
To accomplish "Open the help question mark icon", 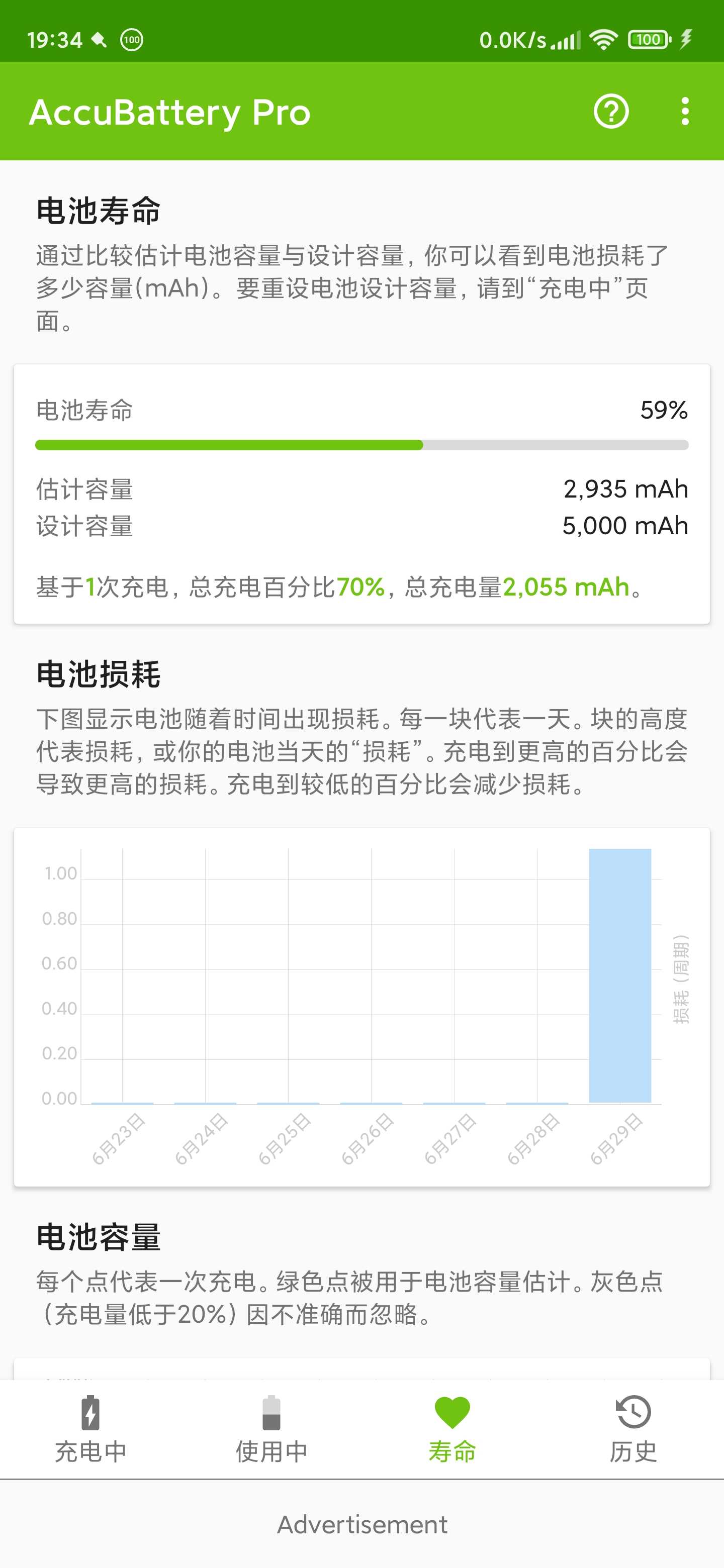I will [611, 112].
